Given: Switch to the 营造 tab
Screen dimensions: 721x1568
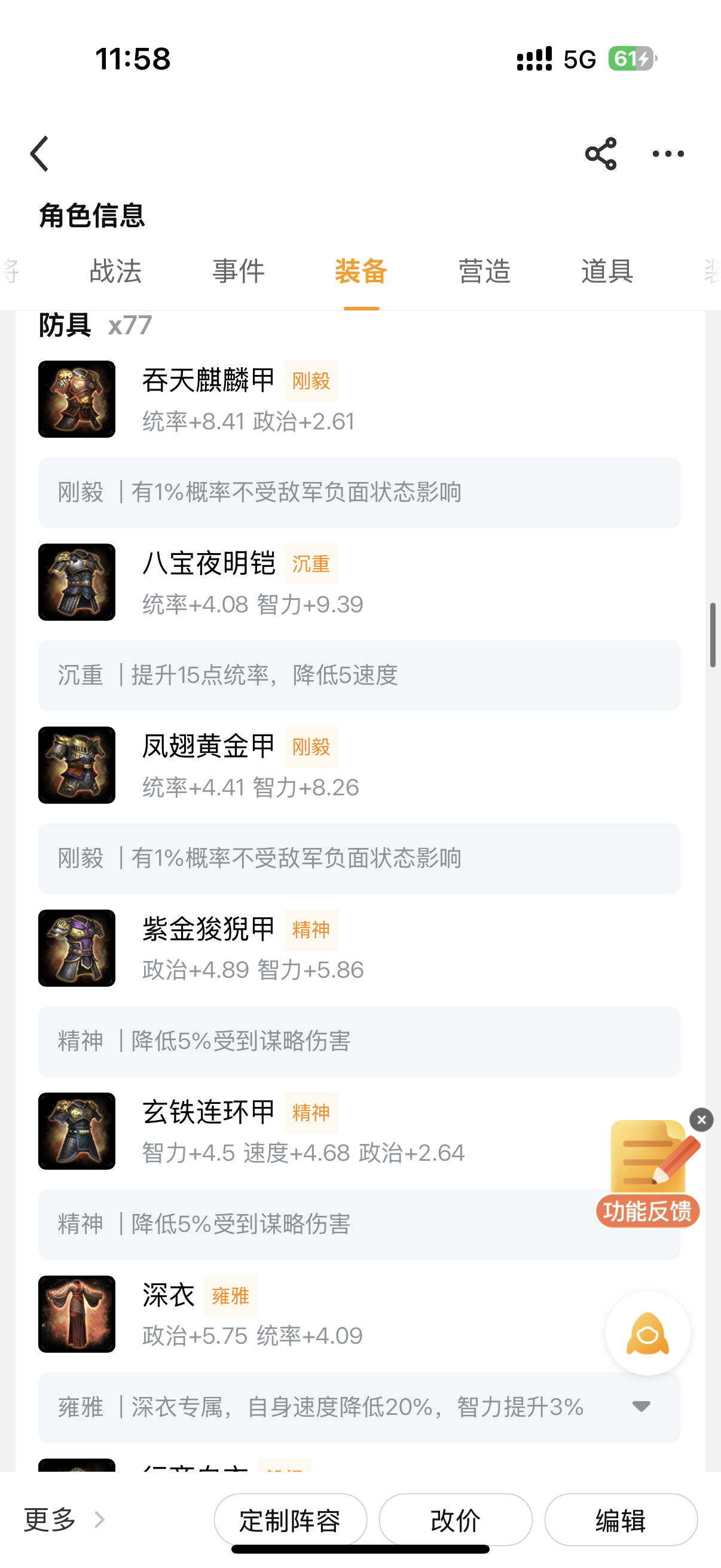Looking at the screenshot, I should 484,271.
